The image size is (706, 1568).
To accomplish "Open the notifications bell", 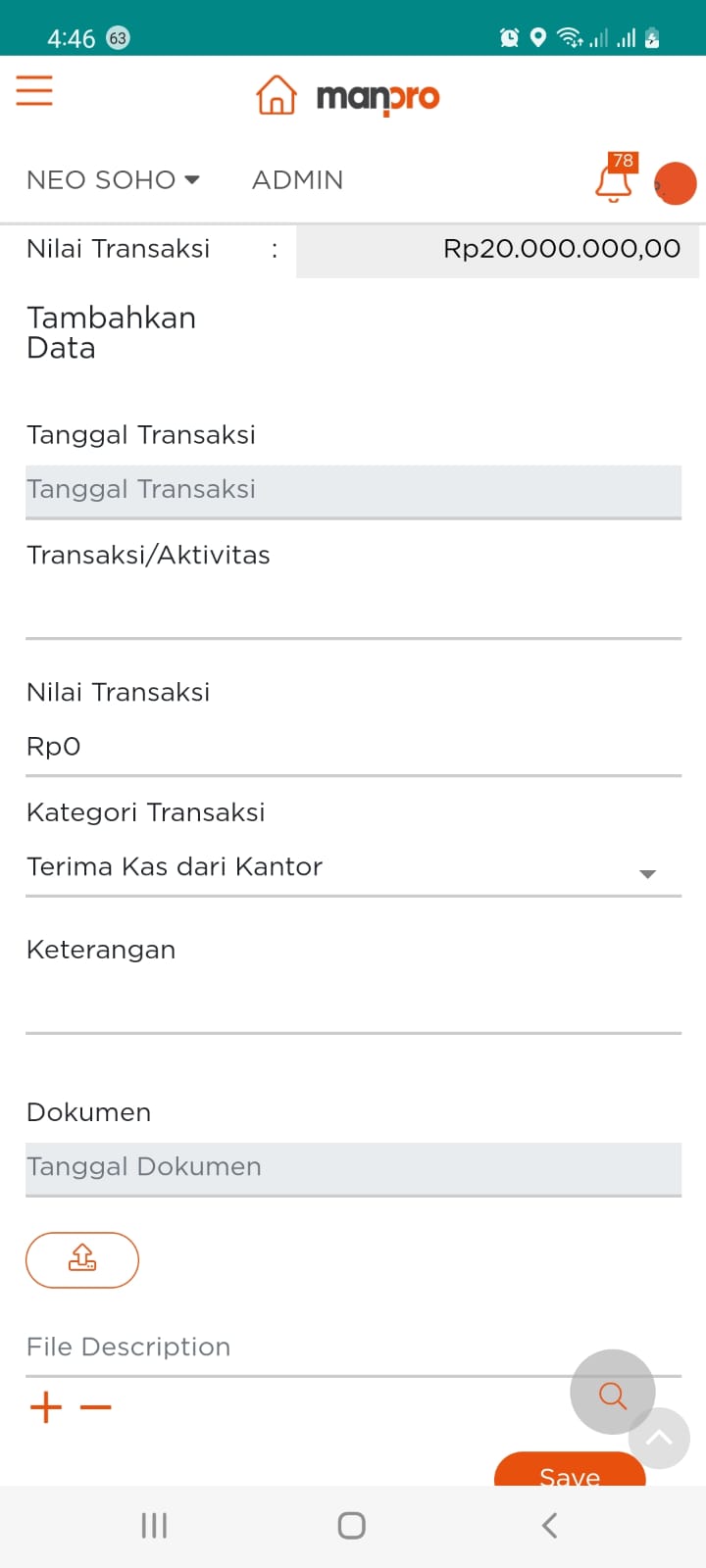I will click(614, 181).
